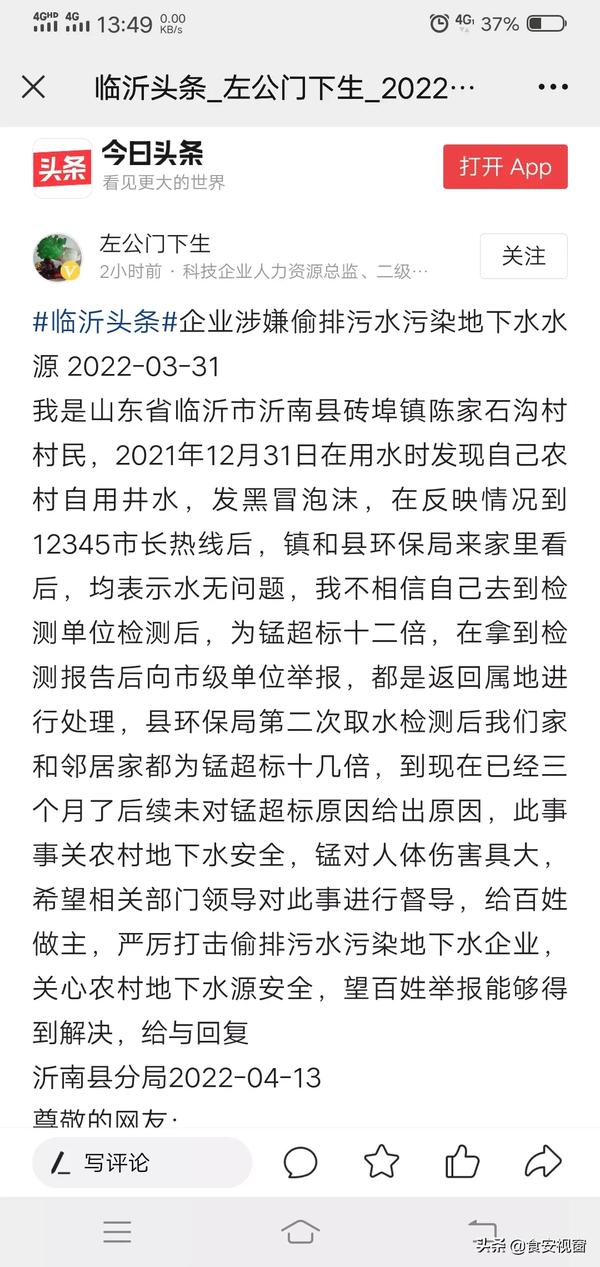Like the post with the thumbs-up icon

click(462, 1162)
